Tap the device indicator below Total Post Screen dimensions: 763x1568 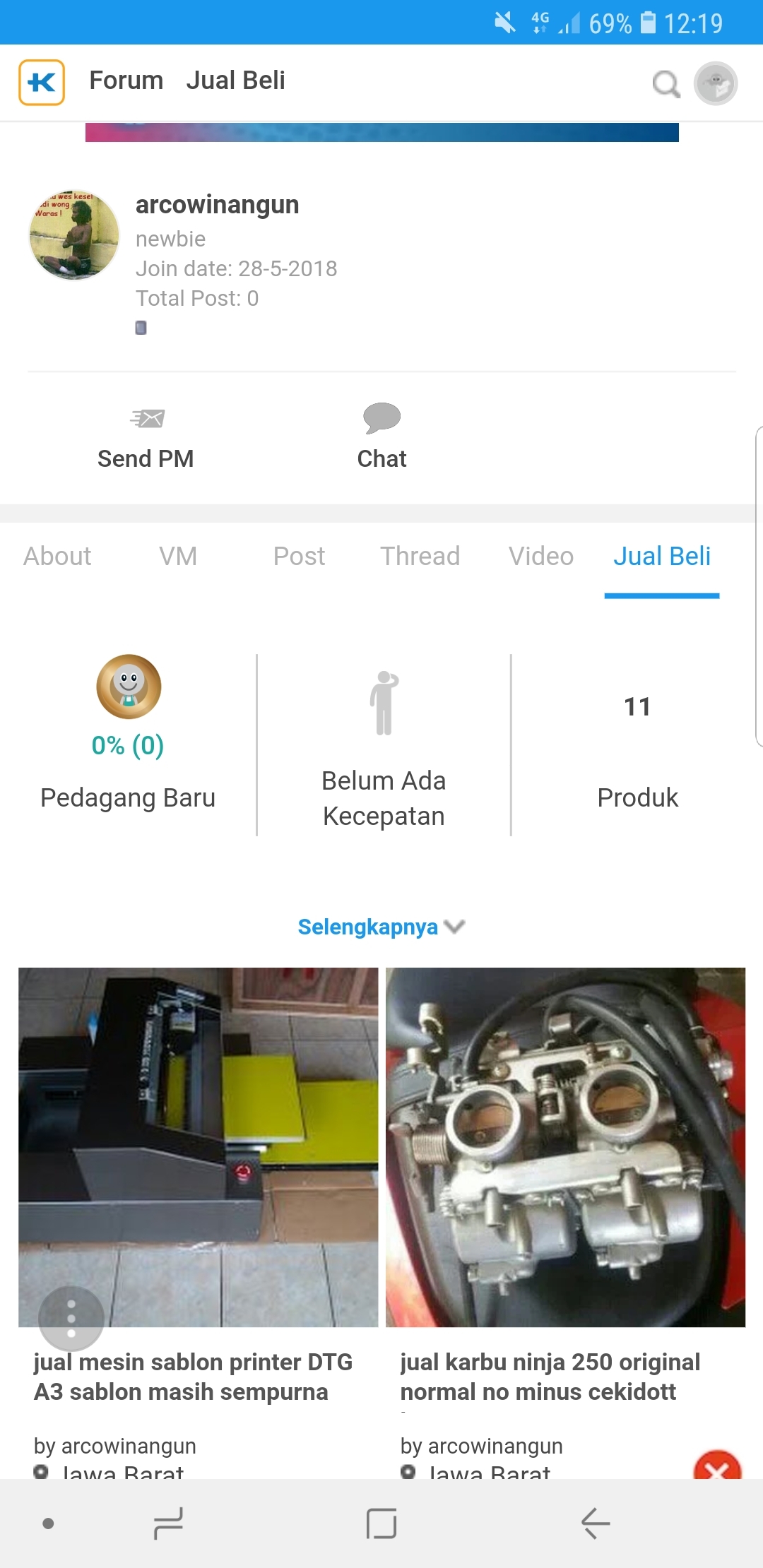coord(141,328)
